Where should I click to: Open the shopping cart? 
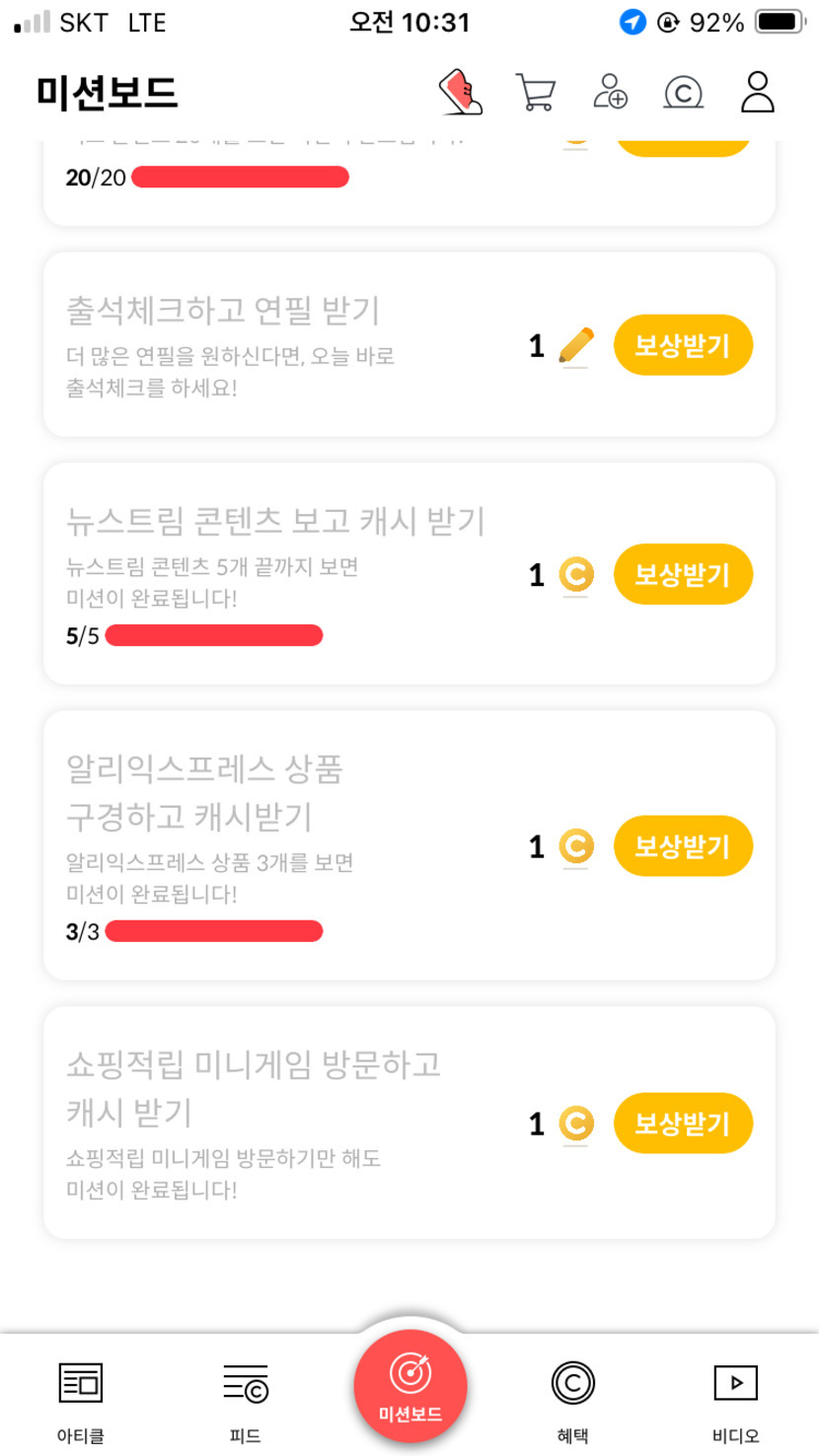[535, 93]
